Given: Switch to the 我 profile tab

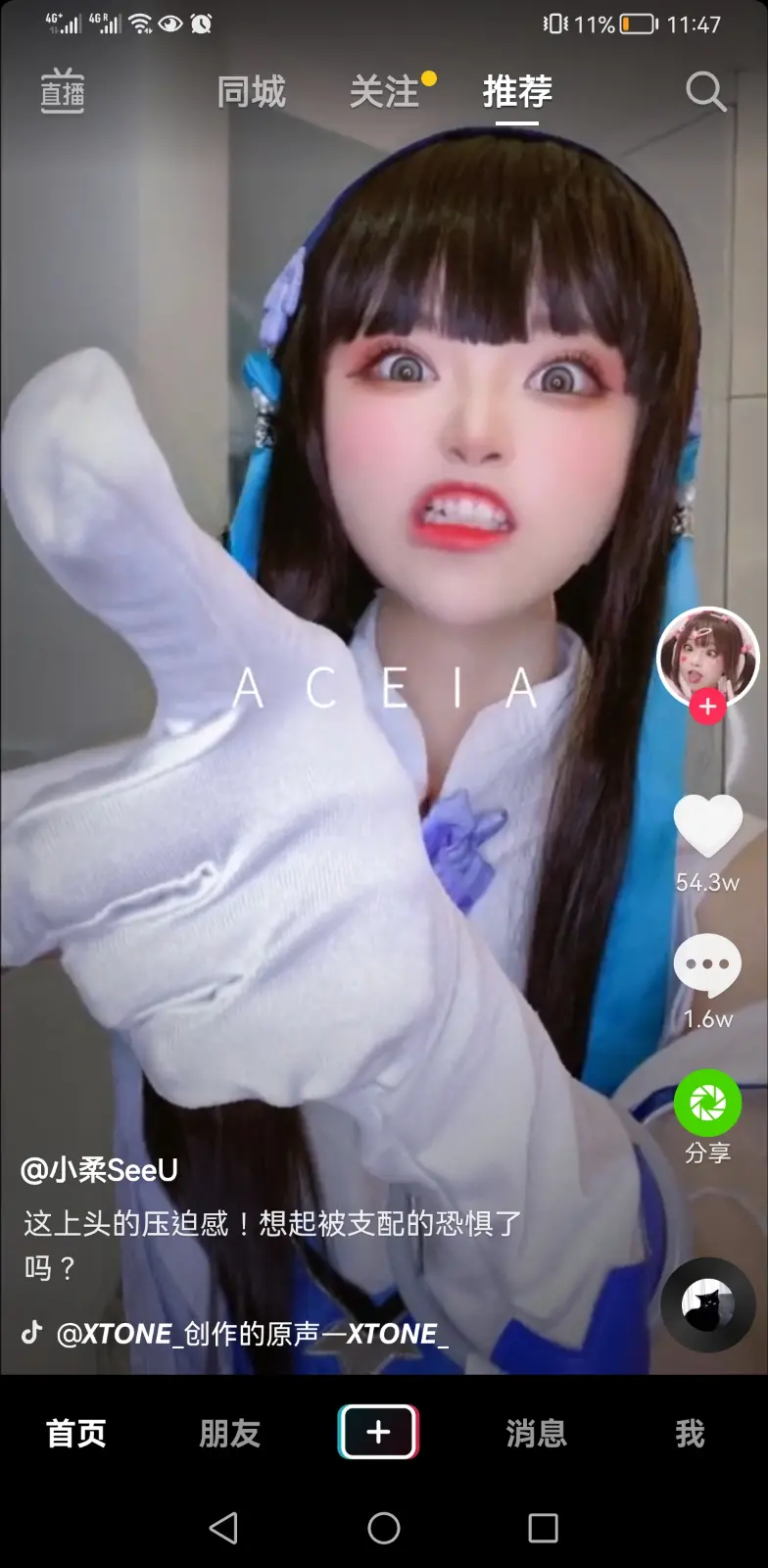Looking at the screenshot, I should click(x=690, y=1434).
